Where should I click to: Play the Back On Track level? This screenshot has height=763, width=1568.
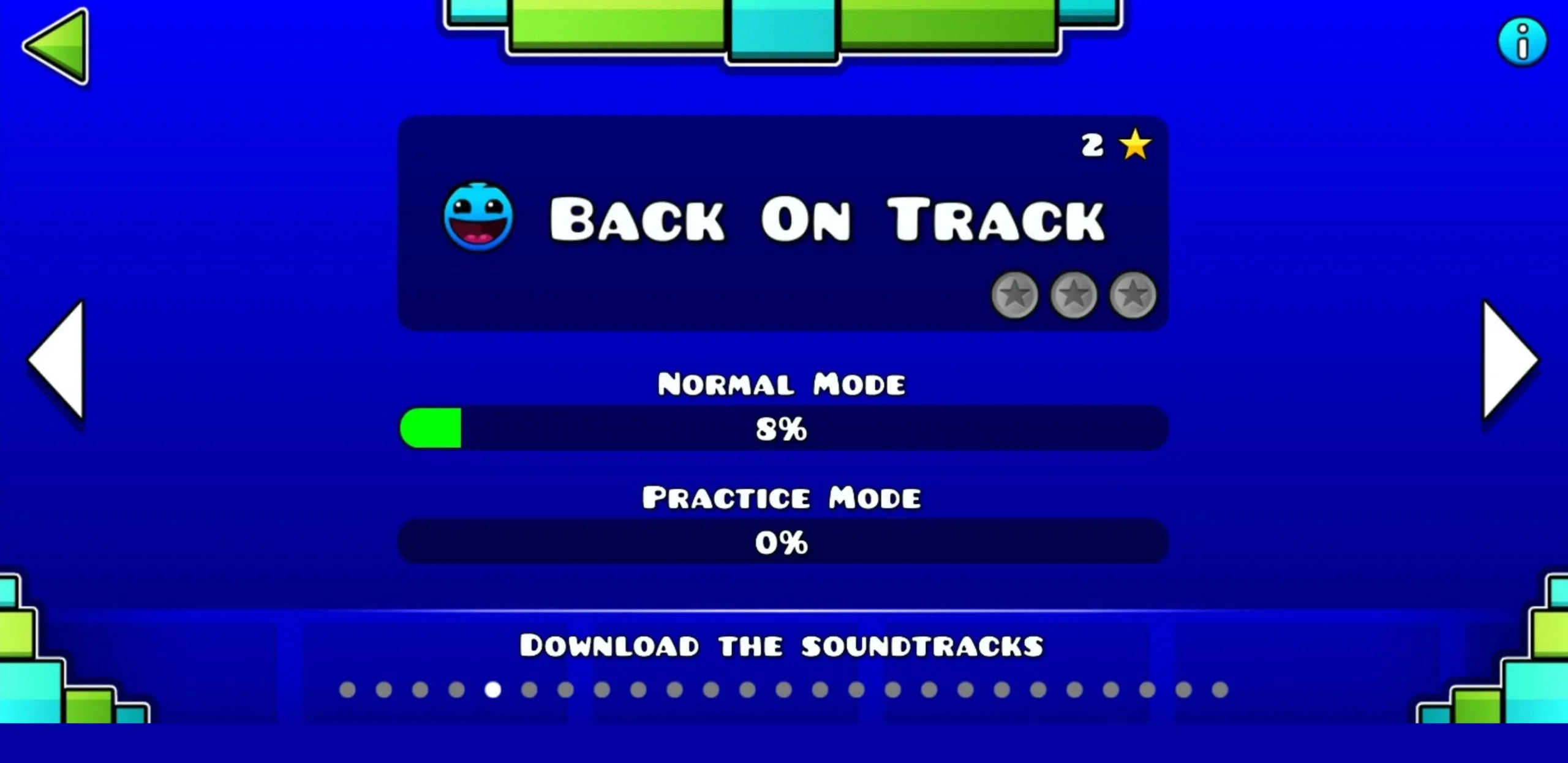tap(783, 223)
